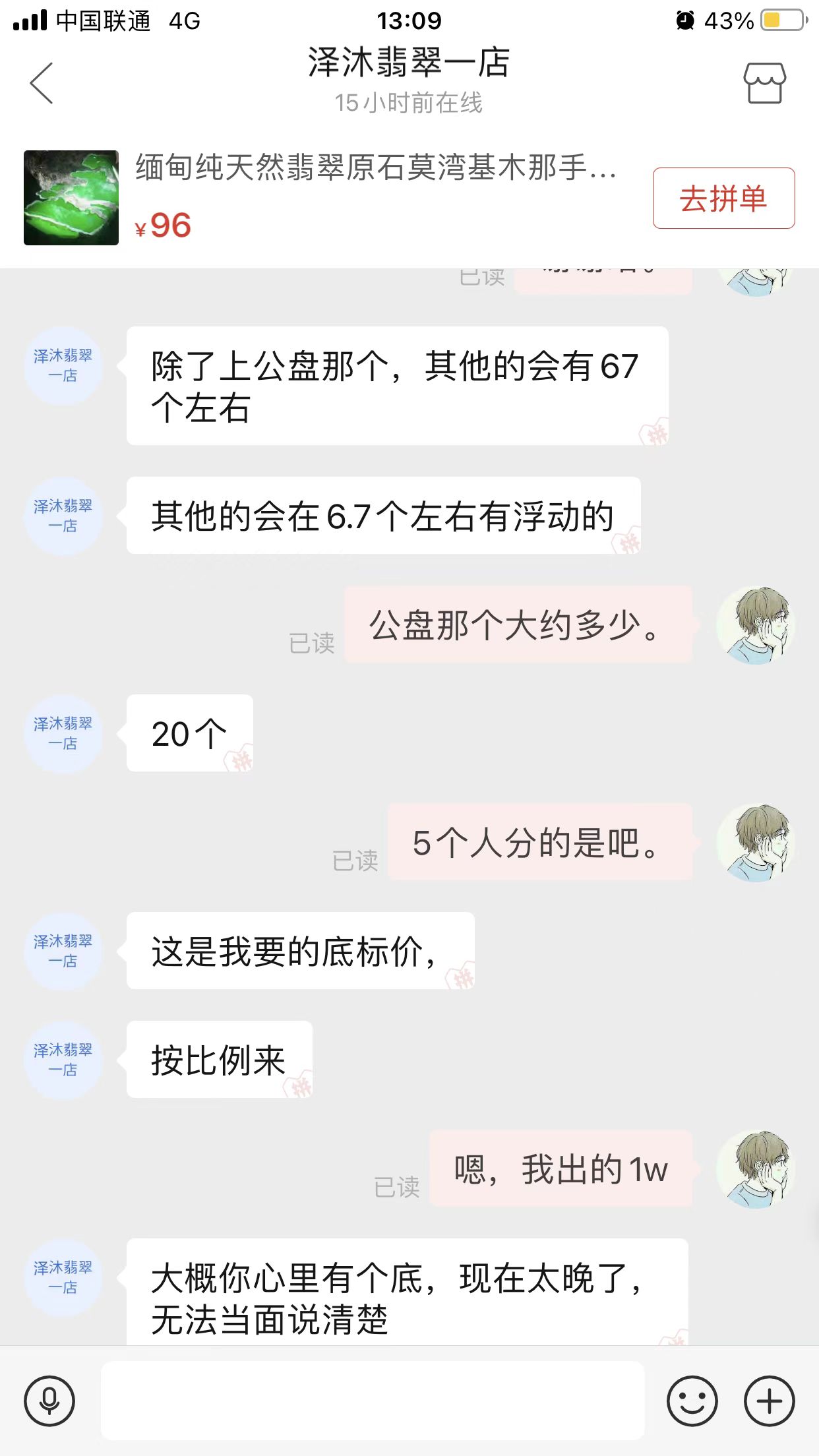The width and height of the screenshot is (819, 1456).
Task: Focus the message text field
Action: click(373, 1400)
